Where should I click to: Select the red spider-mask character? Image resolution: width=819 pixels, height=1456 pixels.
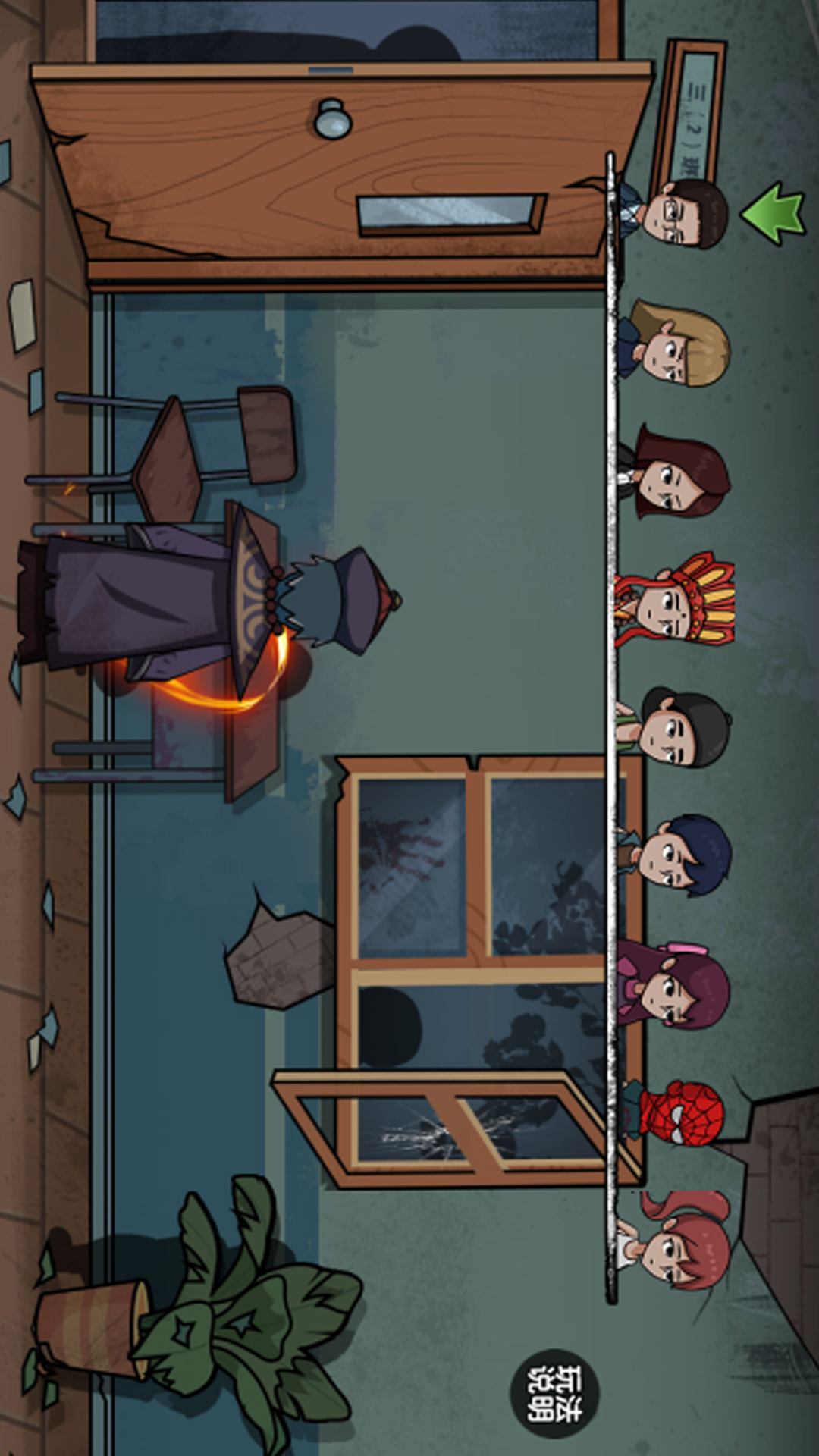pos(673,1112)
